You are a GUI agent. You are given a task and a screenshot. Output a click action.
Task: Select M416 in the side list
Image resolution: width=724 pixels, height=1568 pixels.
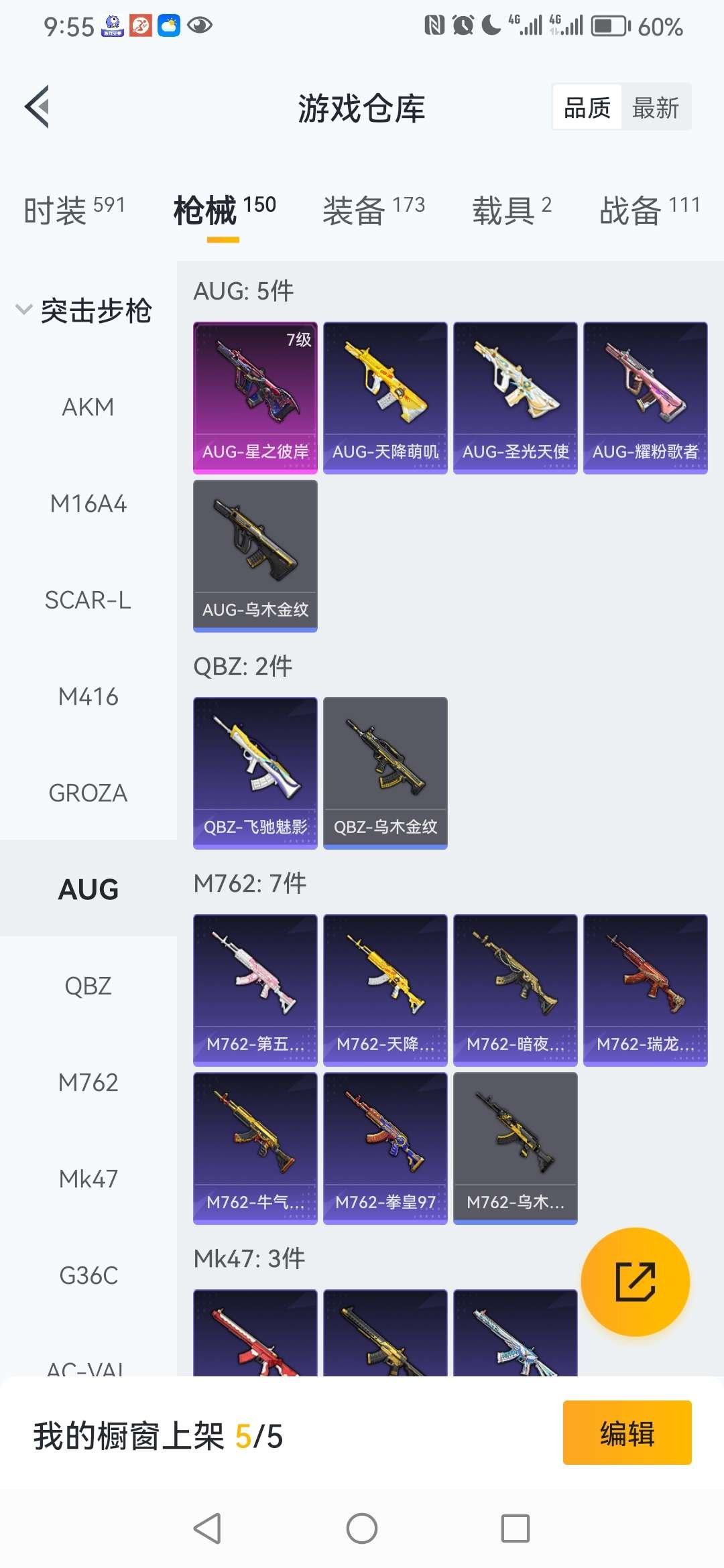(x=88, y=697)
